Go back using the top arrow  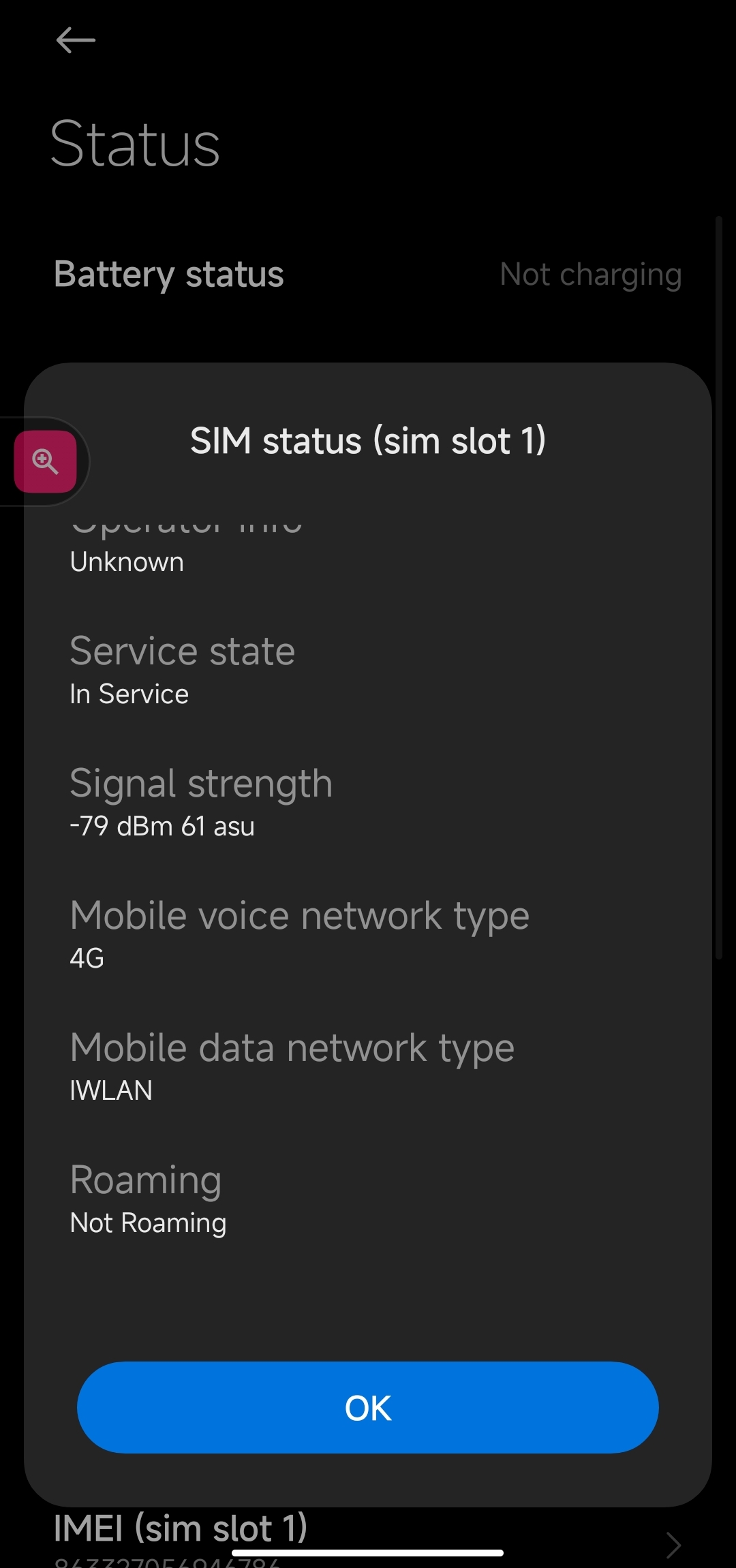click(76, 40)
